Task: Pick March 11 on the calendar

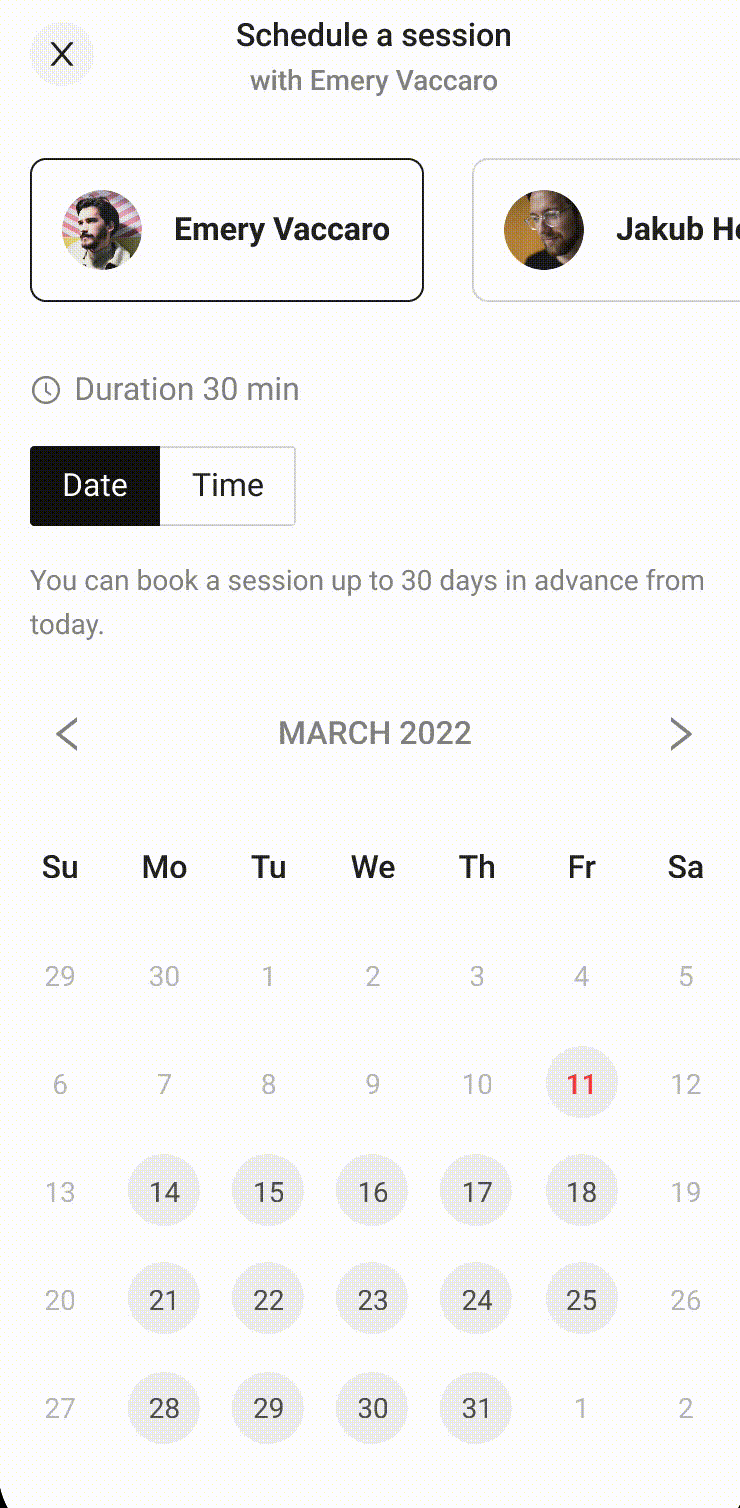Action: click(581, 1083)
